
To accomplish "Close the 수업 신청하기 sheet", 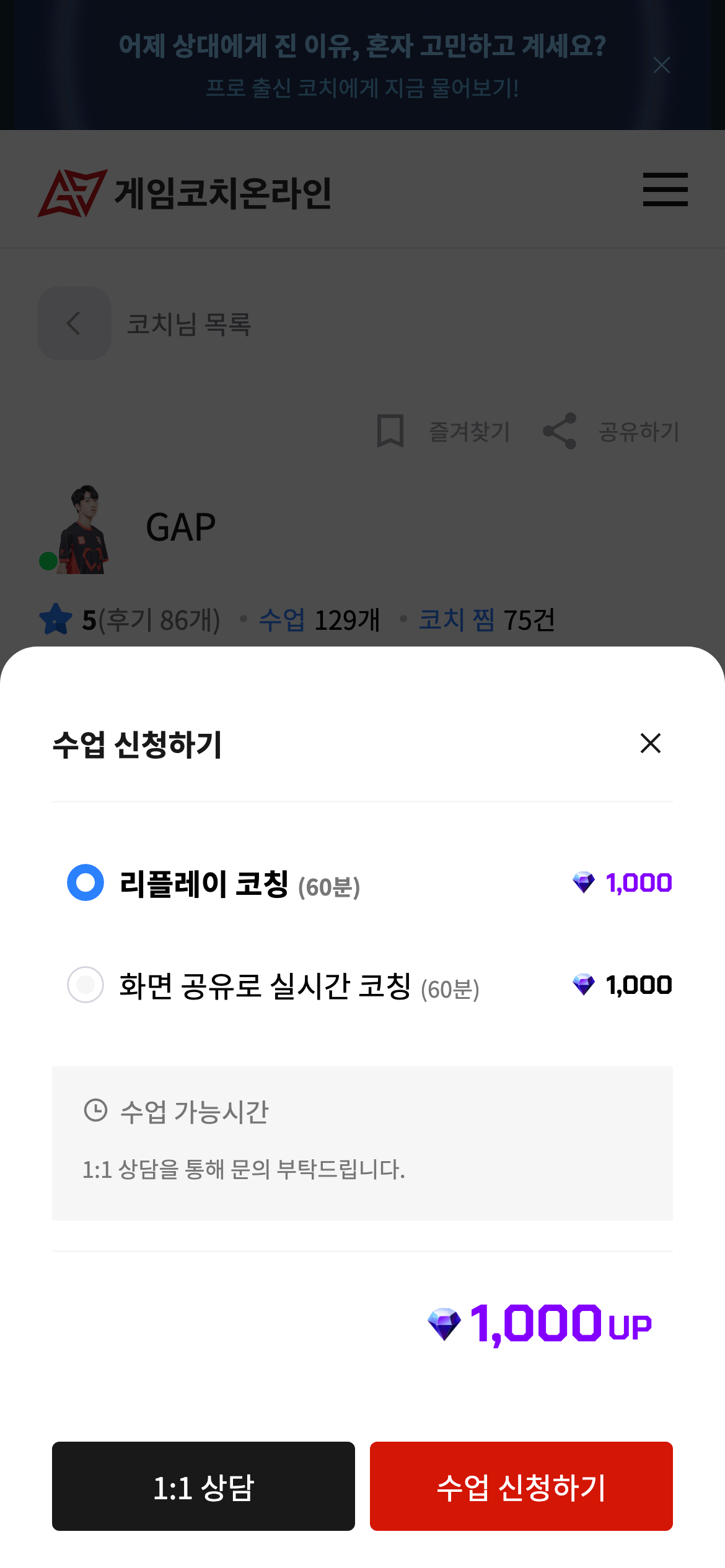I will coord(651,743).
